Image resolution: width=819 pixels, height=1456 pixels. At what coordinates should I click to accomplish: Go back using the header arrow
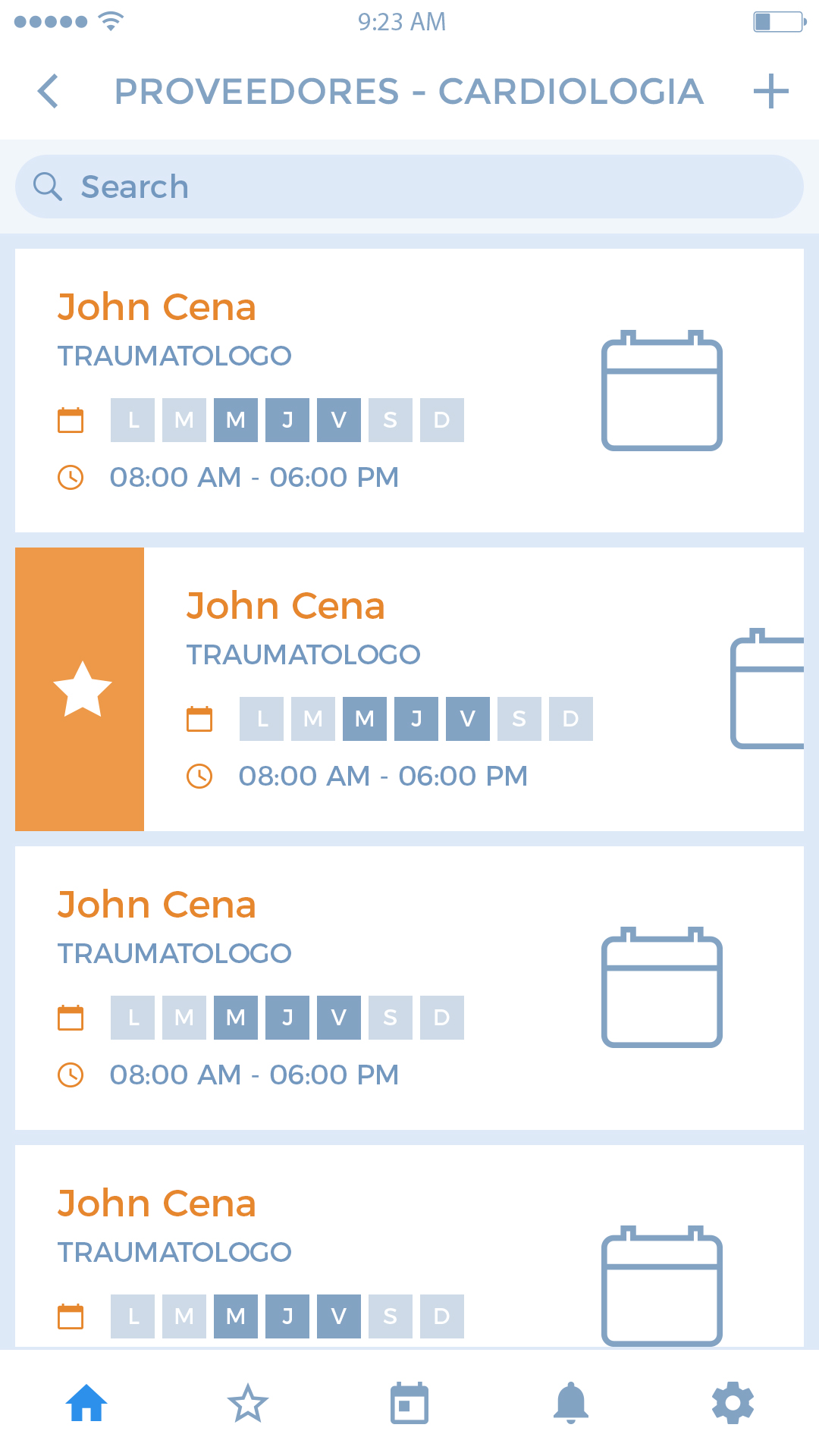click(x=48, y=91)
